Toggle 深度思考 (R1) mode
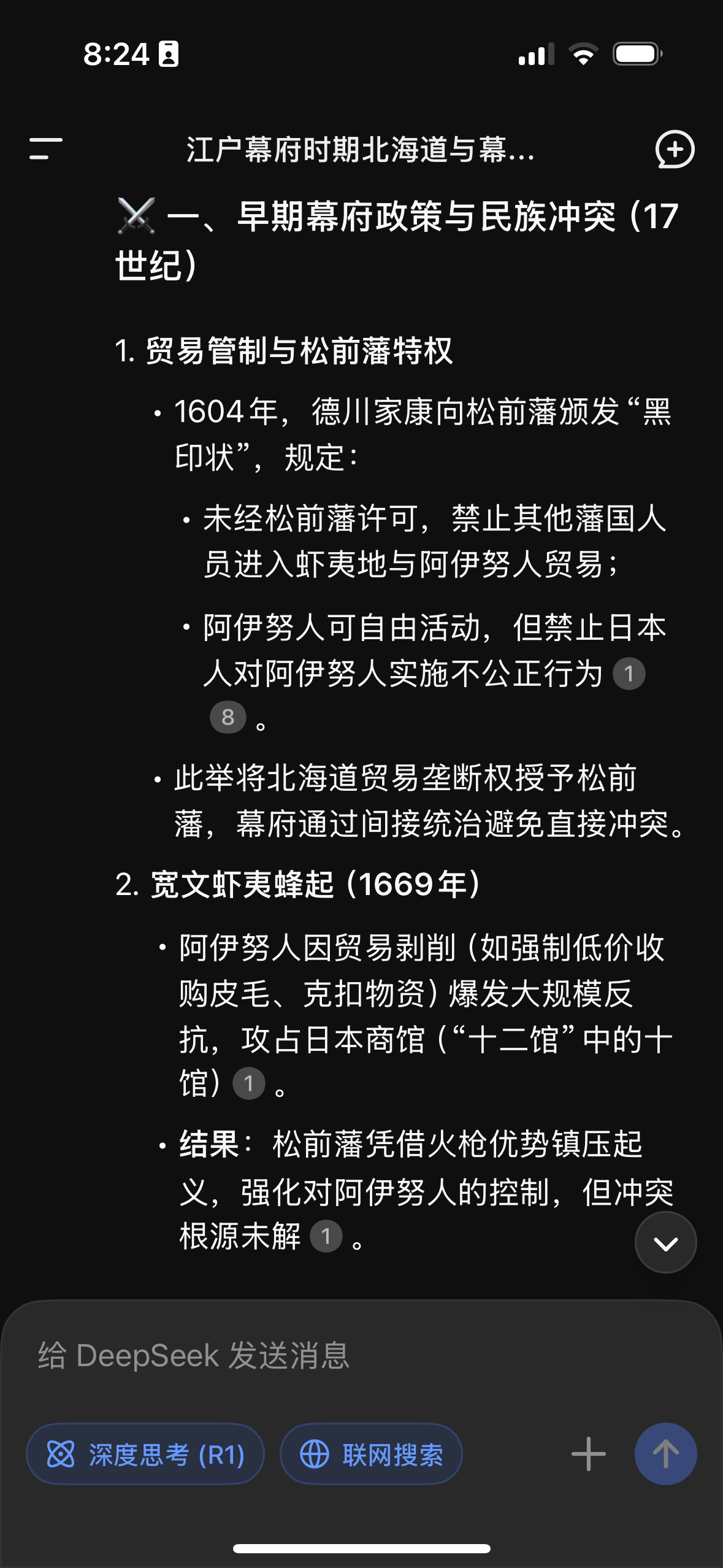The width and height of the screenshot is (723, 1568). coord(145,1455)
